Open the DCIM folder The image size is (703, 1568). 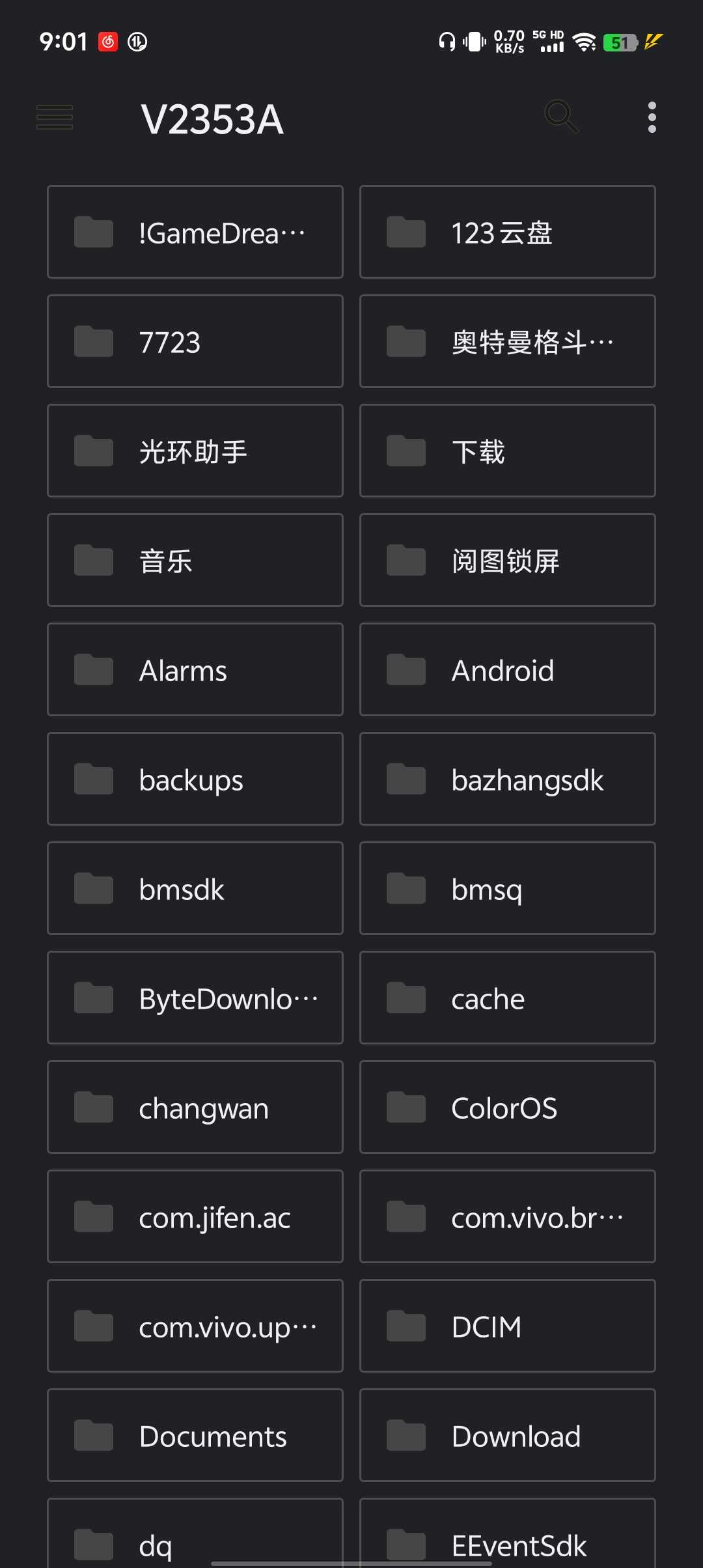507,1326
